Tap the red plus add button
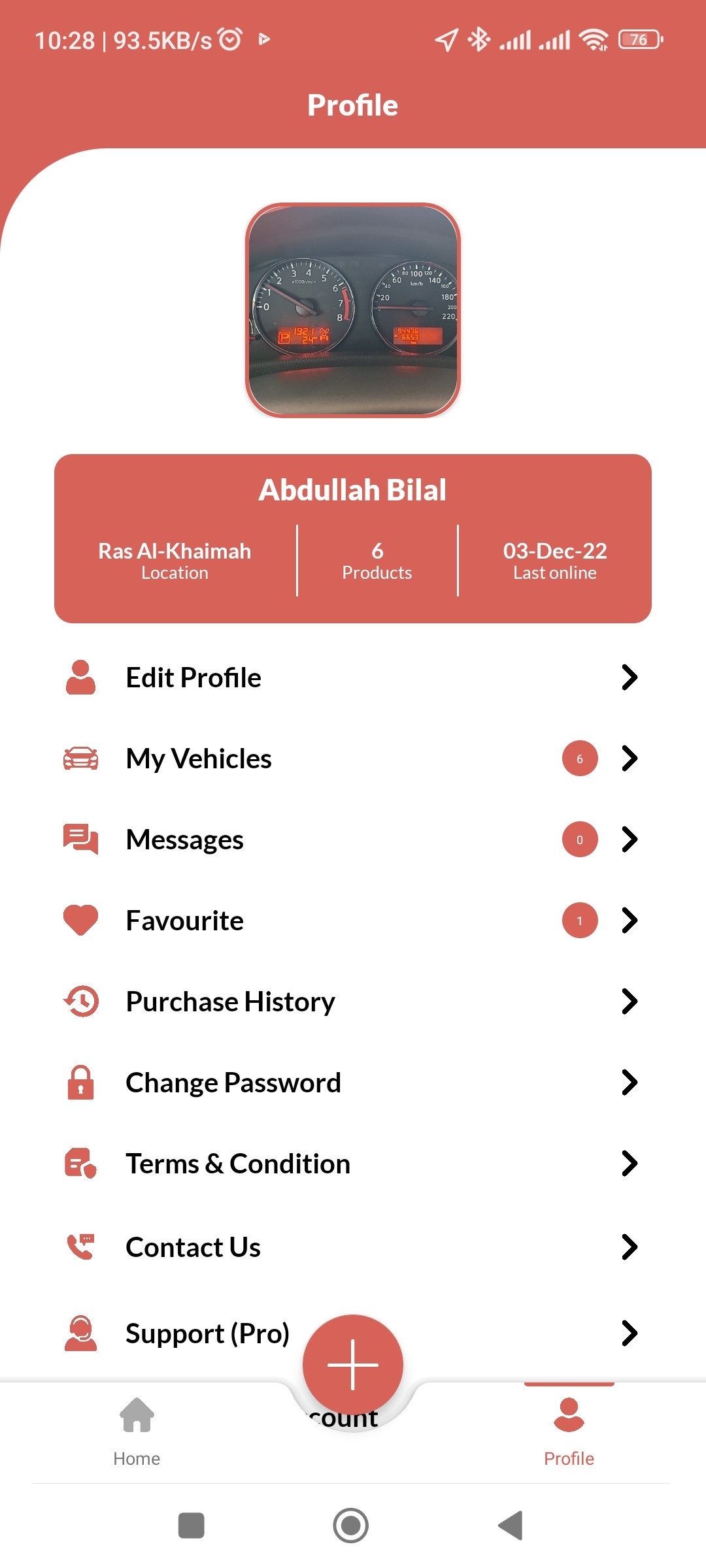 pos(353,1365)
